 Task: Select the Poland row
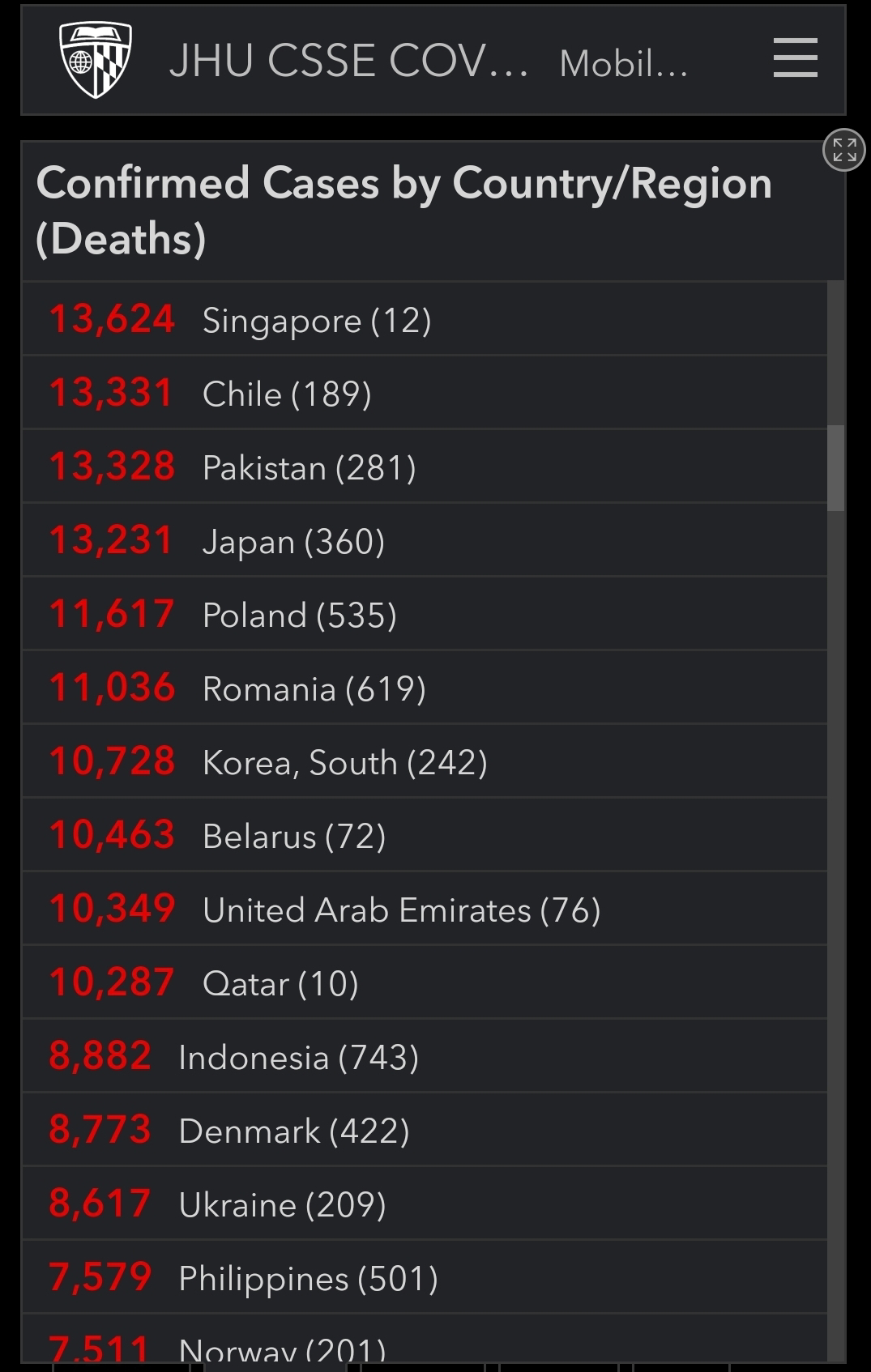click(425, 614)
